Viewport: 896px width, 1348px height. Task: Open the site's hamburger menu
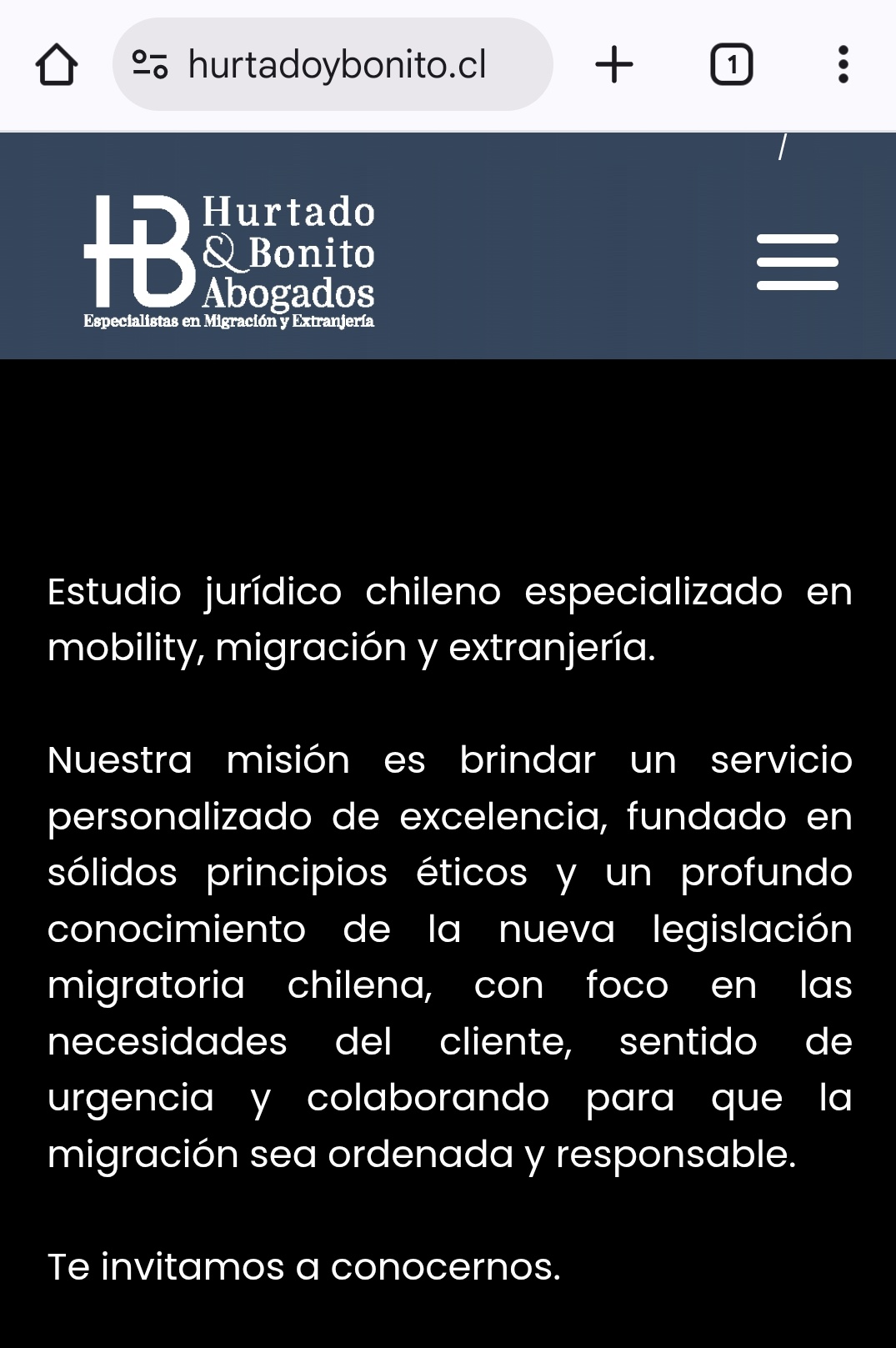click(797, 262)
